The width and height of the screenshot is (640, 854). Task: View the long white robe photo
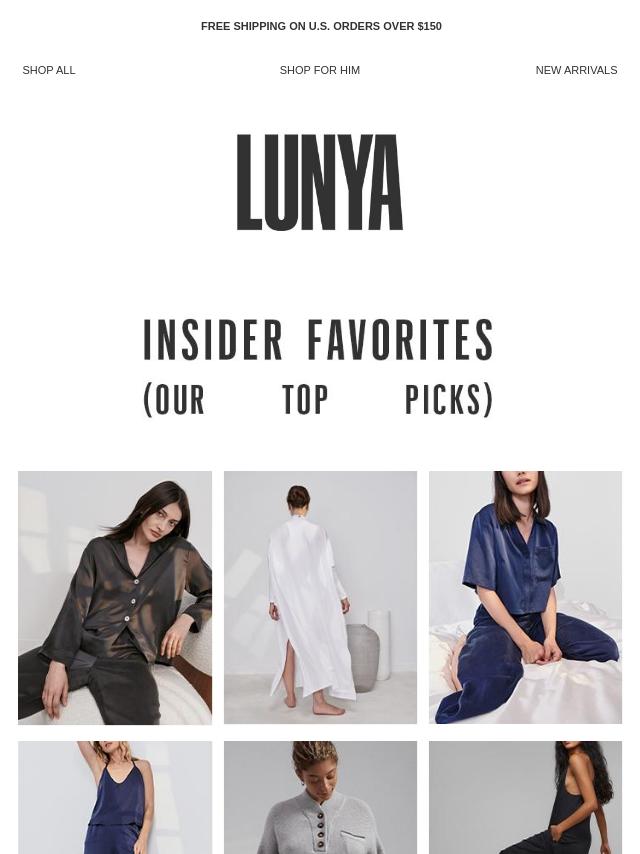point(320,597)
